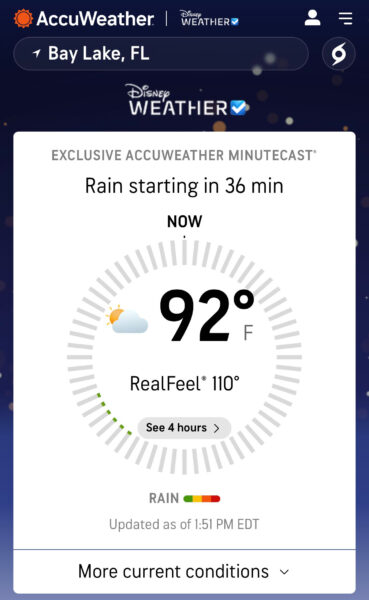Open the user account profile icon
Image resolution: width=369 pixels, height=600 pixels.
point(312,18)
